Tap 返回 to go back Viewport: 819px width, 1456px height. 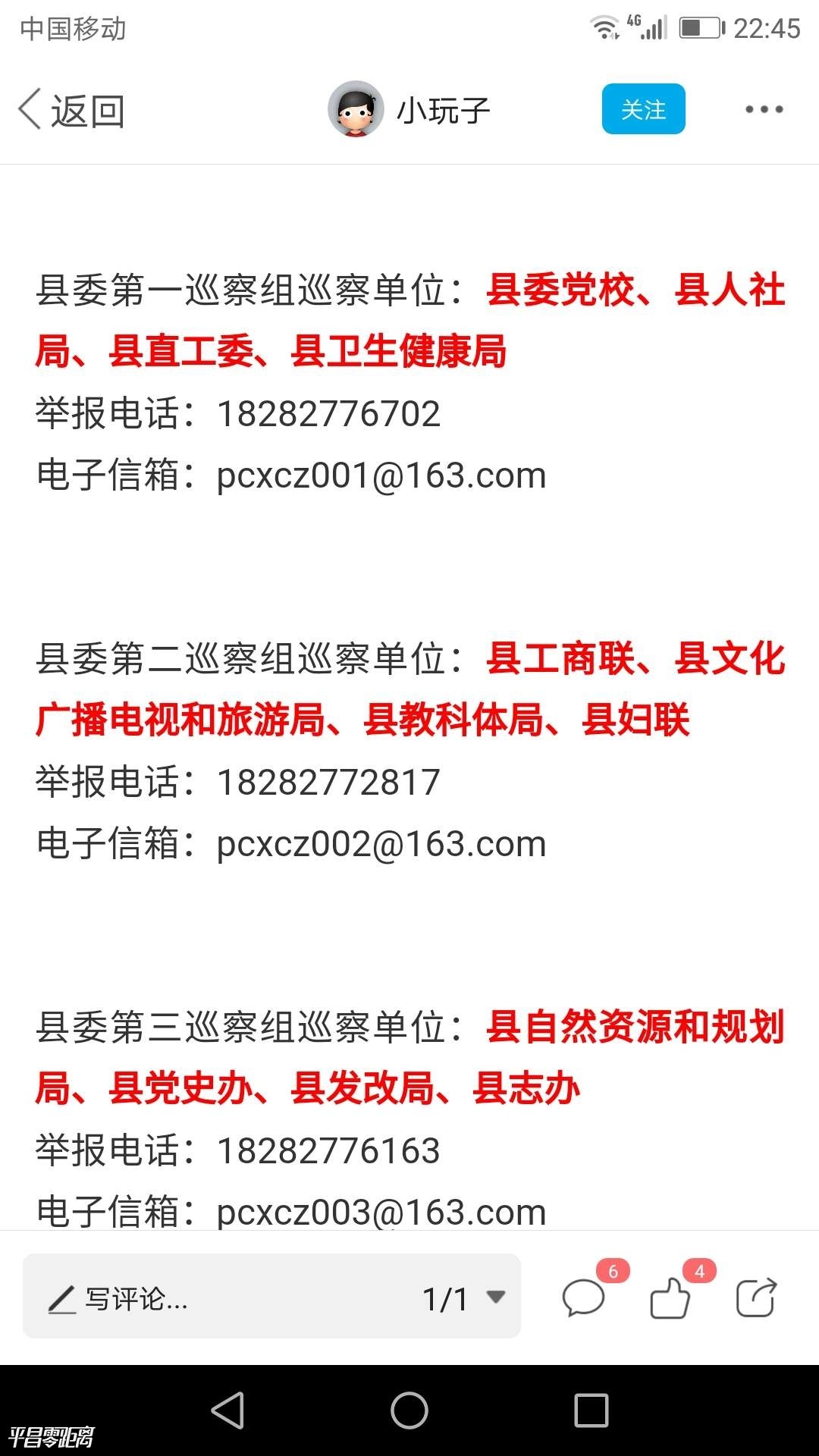click(x=72, y=111)
